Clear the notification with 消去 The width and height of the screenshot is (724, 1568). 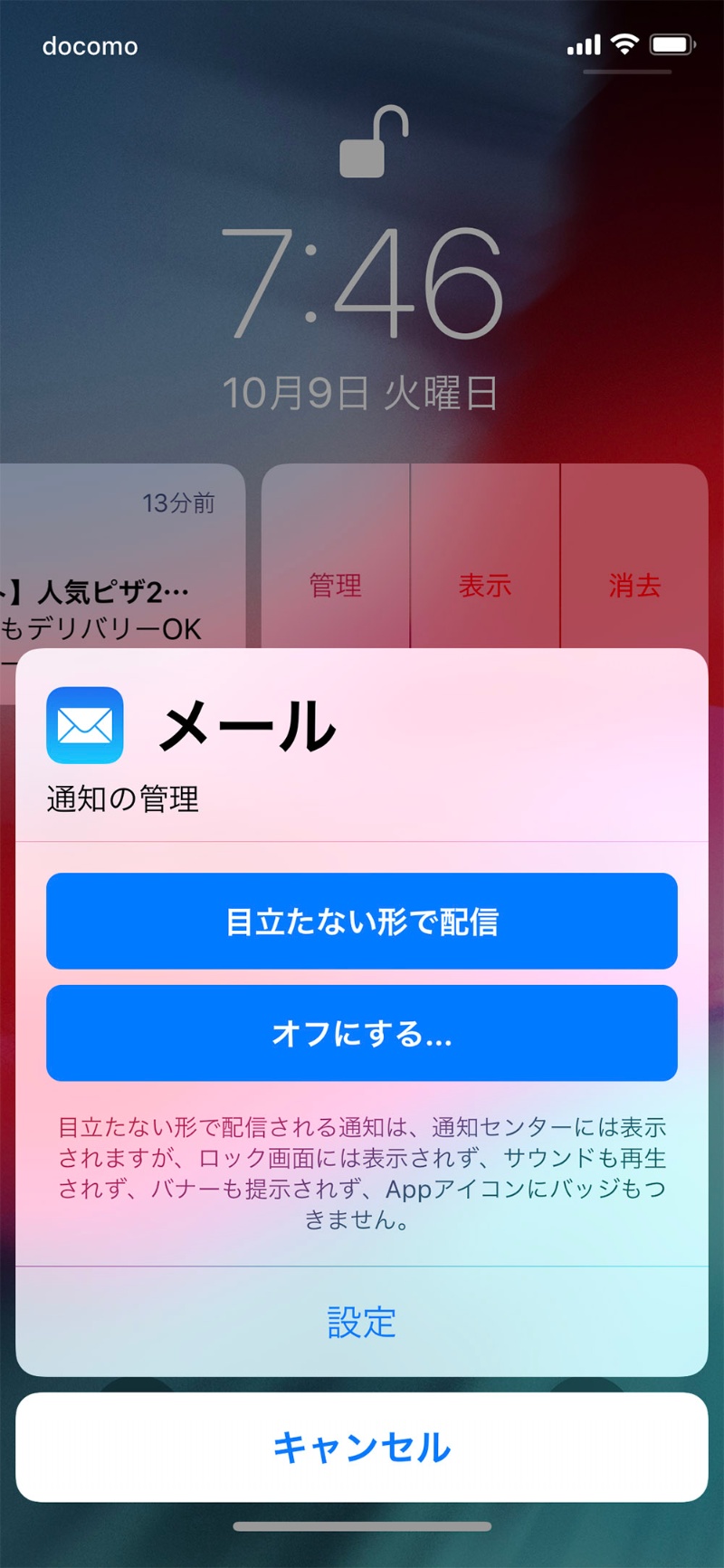point(634,585)
